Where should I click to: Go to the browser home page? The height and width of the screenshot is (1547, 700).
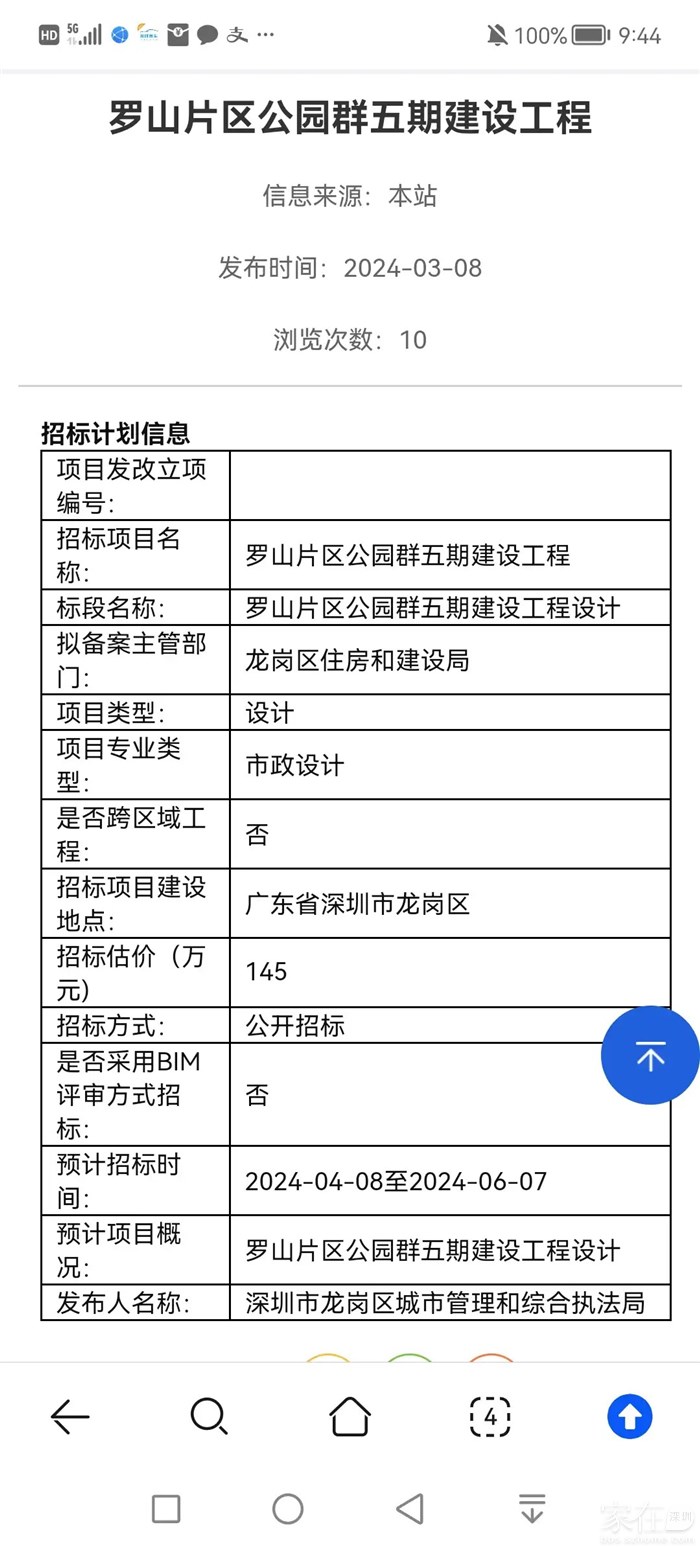(350, 1416)
